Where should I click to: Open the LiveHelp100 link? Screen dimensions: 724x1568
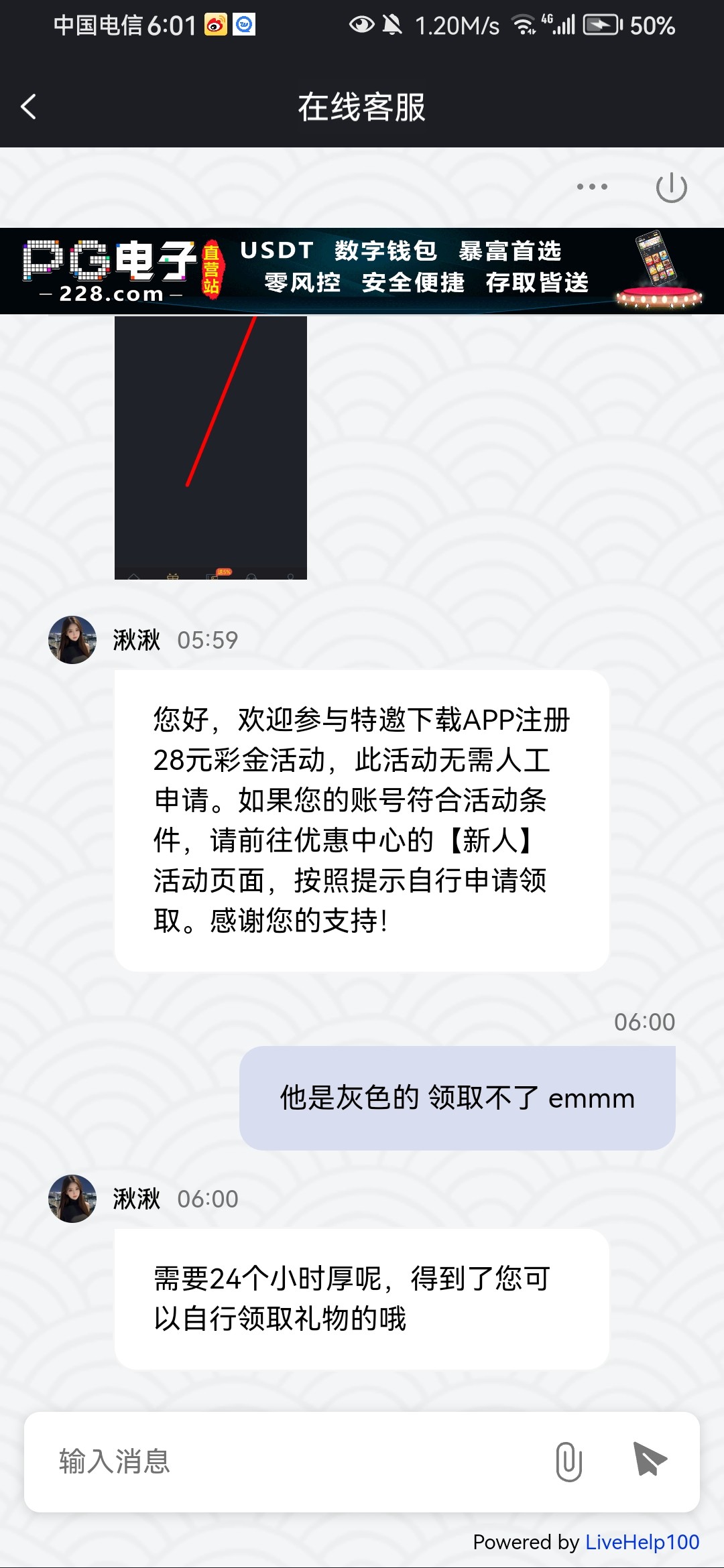coord(642,1542)
